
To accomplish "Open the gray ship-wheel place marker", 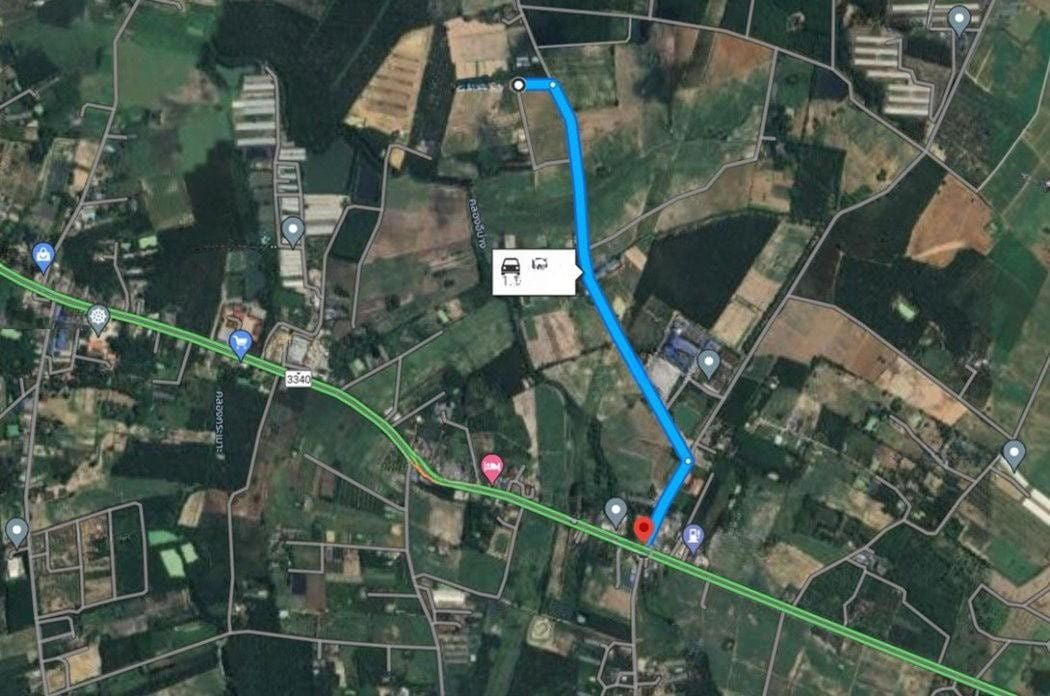I will [98, 317].
